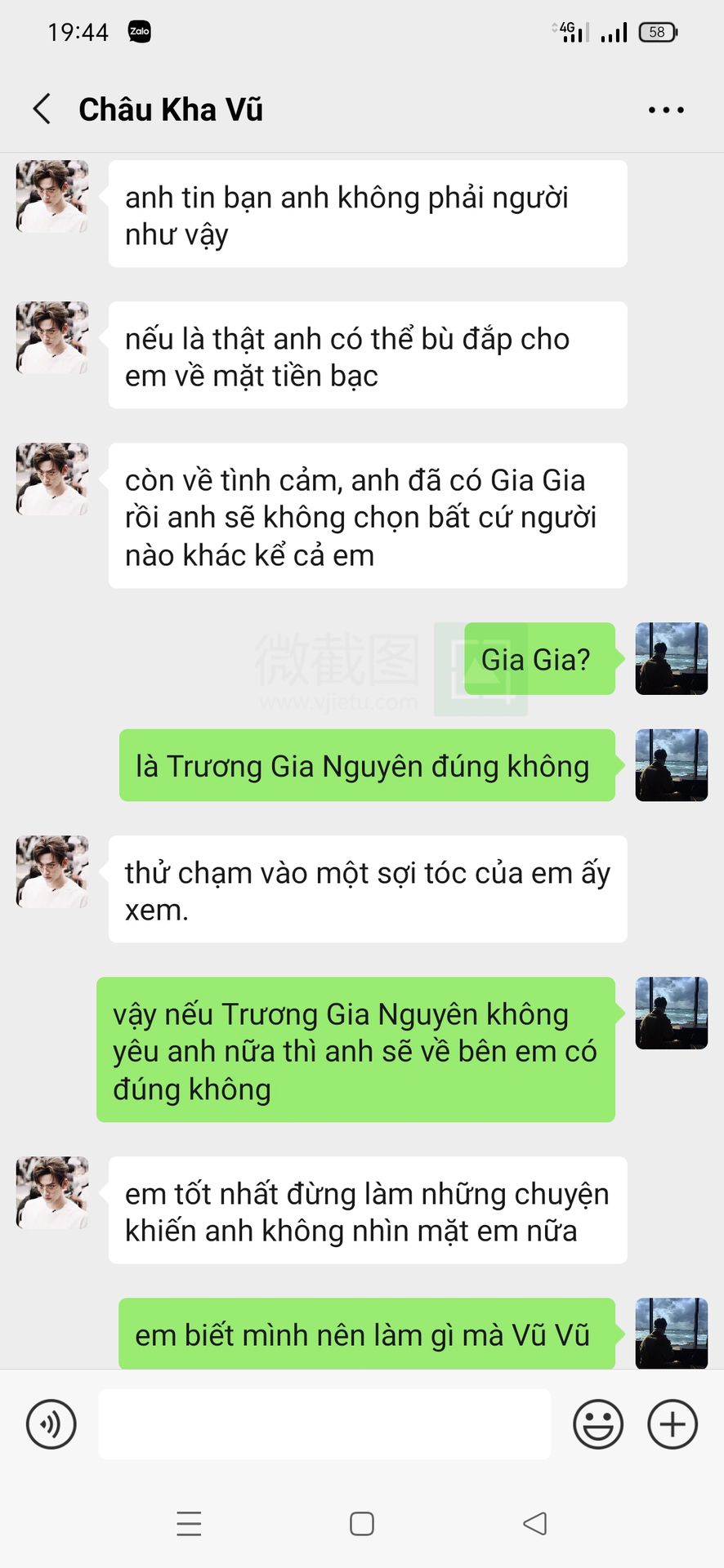Image resolution: width=724 pixels, height=1568 pixels.
Task: Open Châu Kha Vũ's avatar beside first message
Action: pyautogui.click(x=52, y=197)
